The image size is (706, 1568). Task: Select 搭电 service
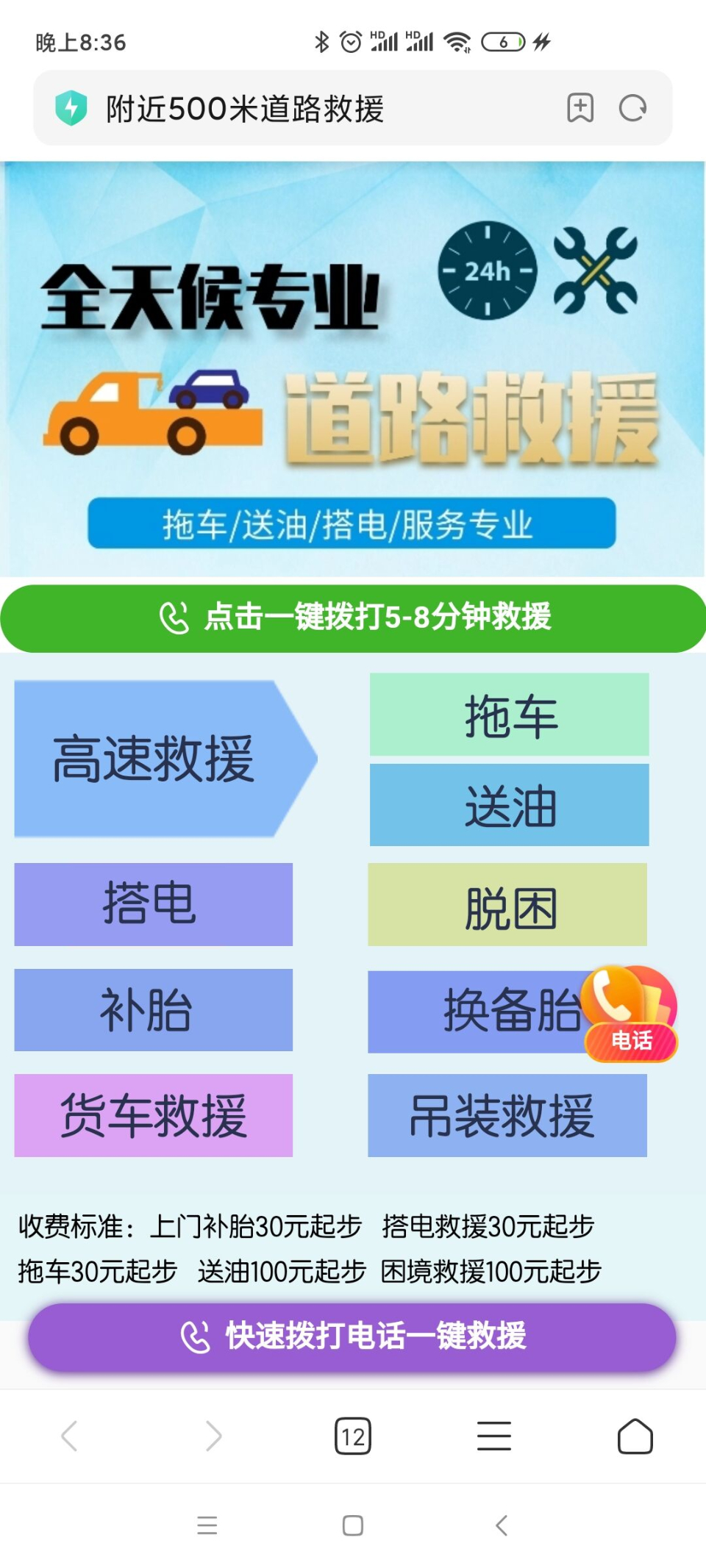point(153,904)
